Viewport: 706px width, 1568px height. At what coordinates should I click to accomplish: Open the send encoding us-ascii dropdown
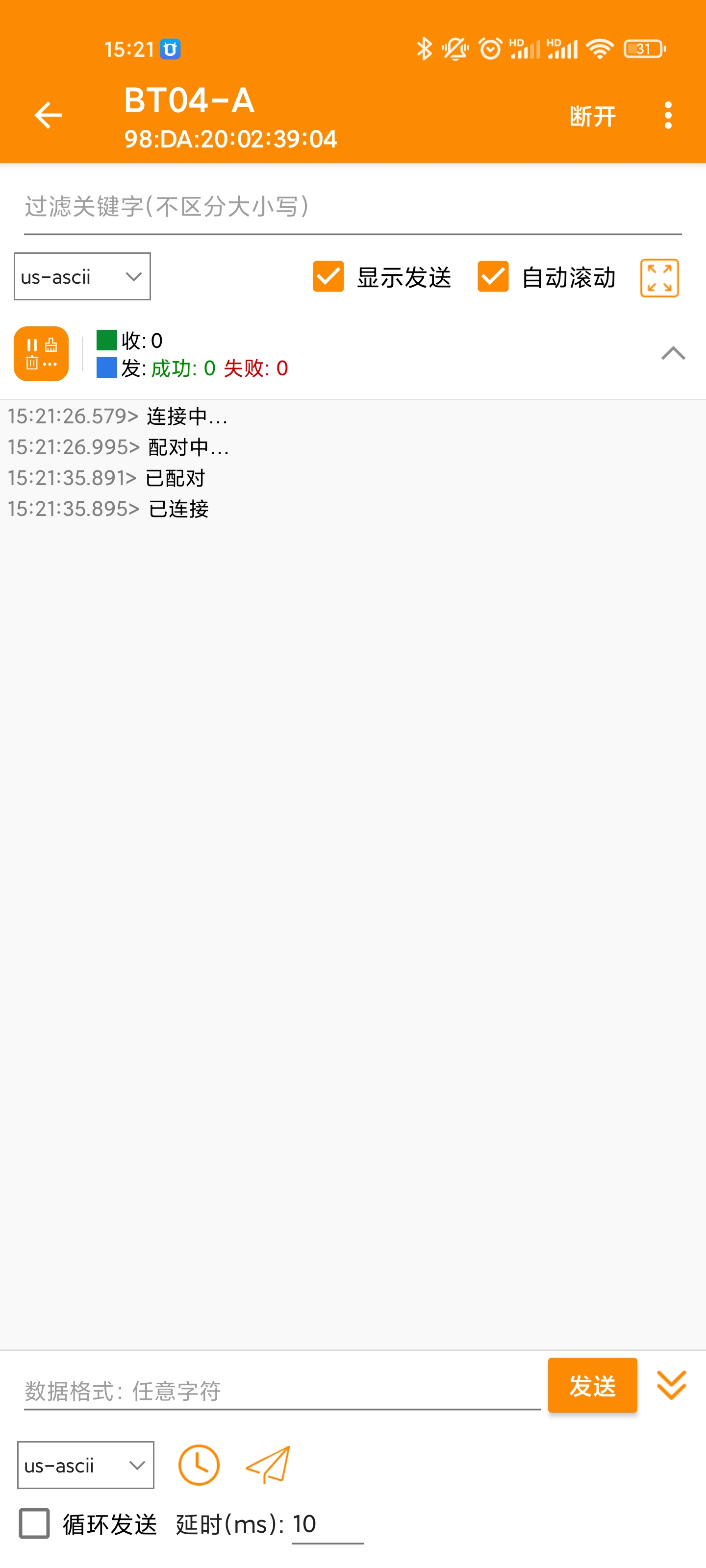pyautogui.click(x=85, y=1465)
